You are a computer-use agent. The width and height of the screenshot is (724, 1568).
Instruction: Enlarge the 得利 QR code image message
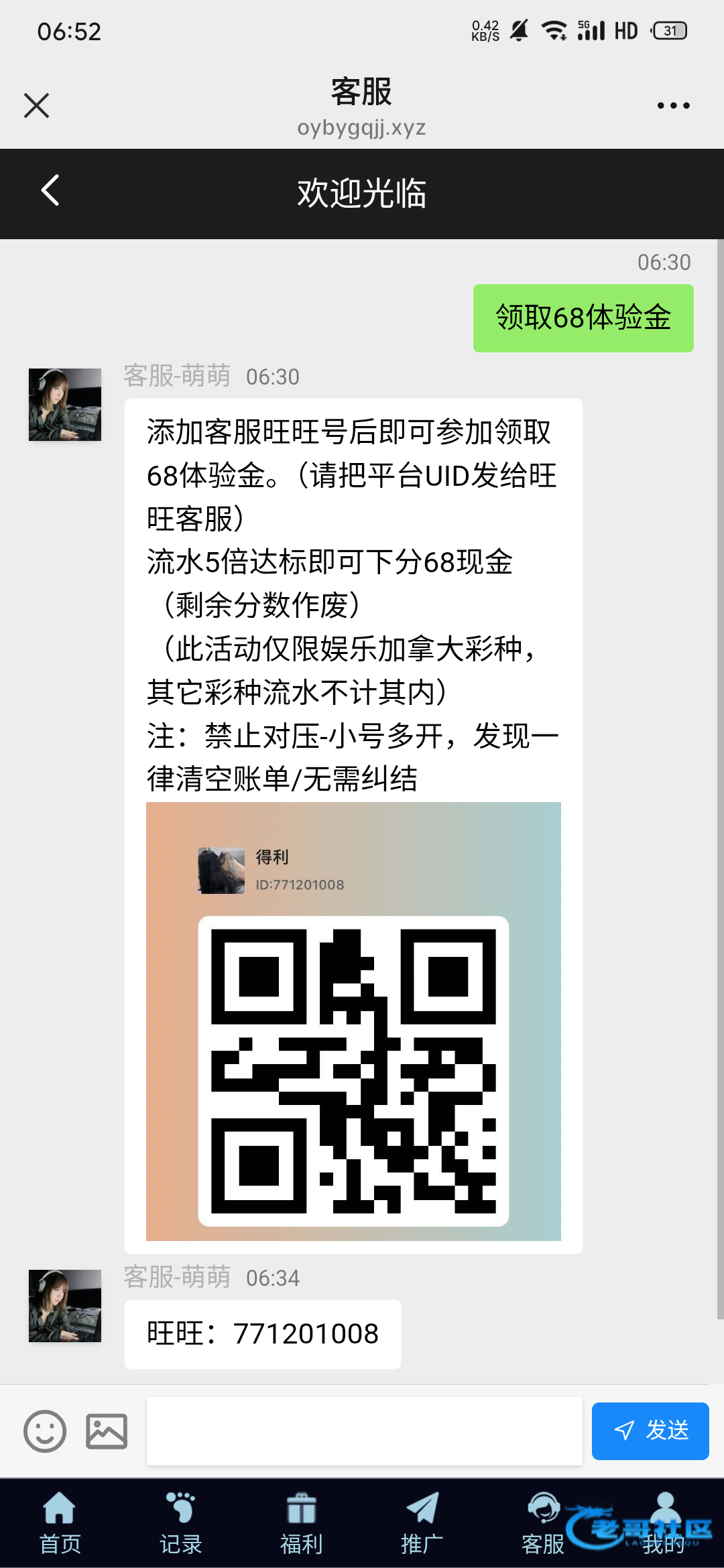[353, 1021]
